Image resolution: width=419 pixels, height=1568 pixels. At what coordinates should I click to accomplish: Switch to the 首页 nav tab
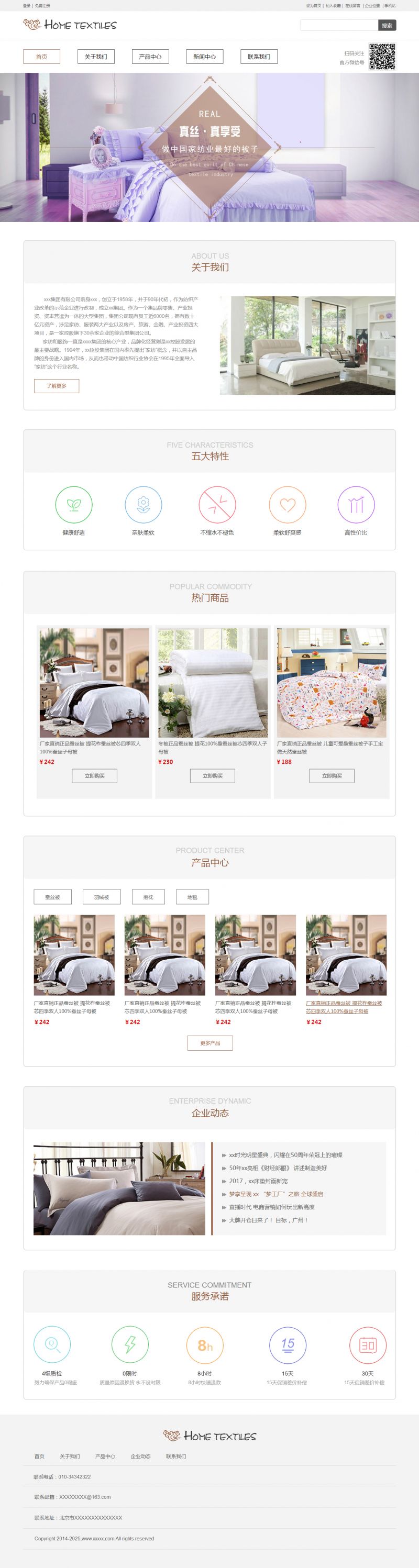coord(41,57)
